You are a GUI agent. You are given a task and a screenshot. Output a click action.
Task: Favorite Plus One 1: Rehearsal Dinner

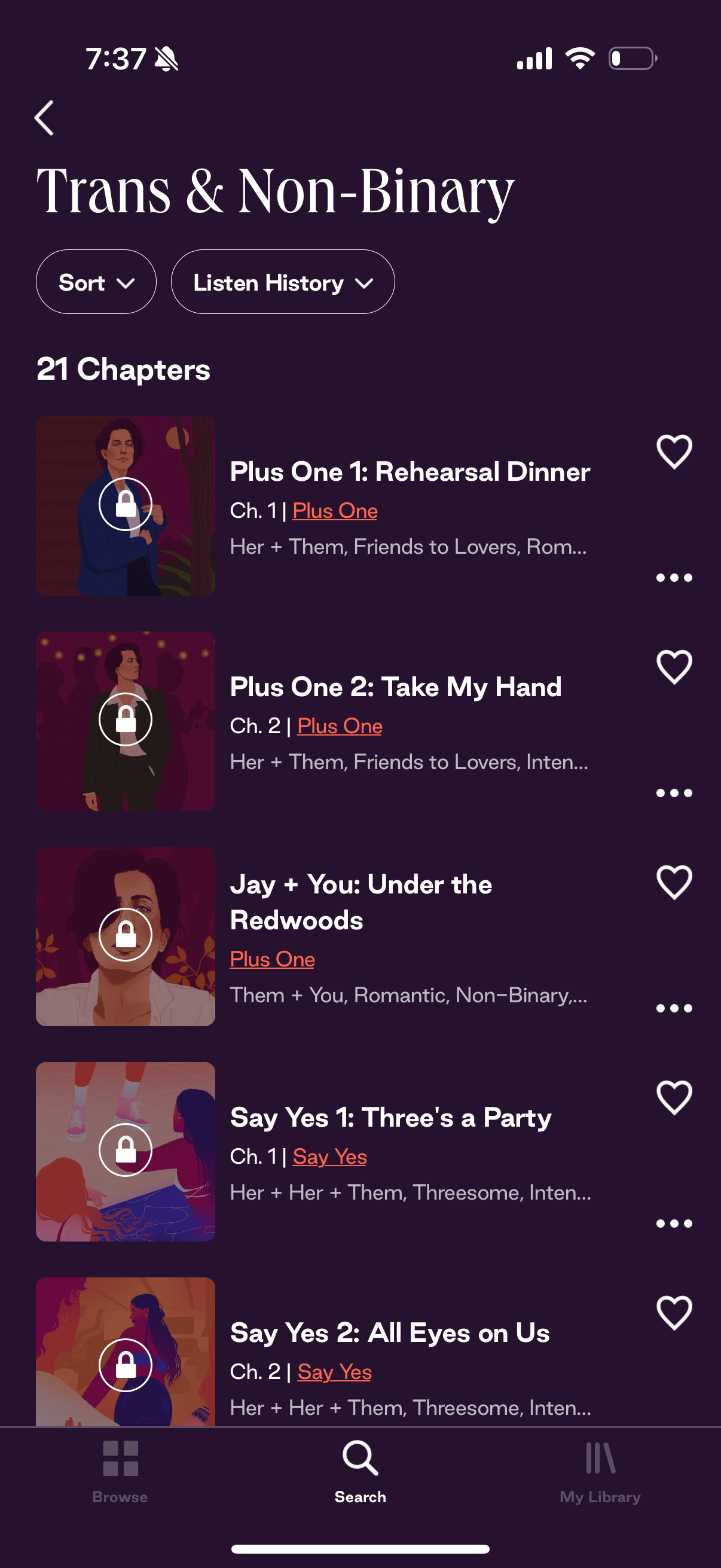pos(674,452)
